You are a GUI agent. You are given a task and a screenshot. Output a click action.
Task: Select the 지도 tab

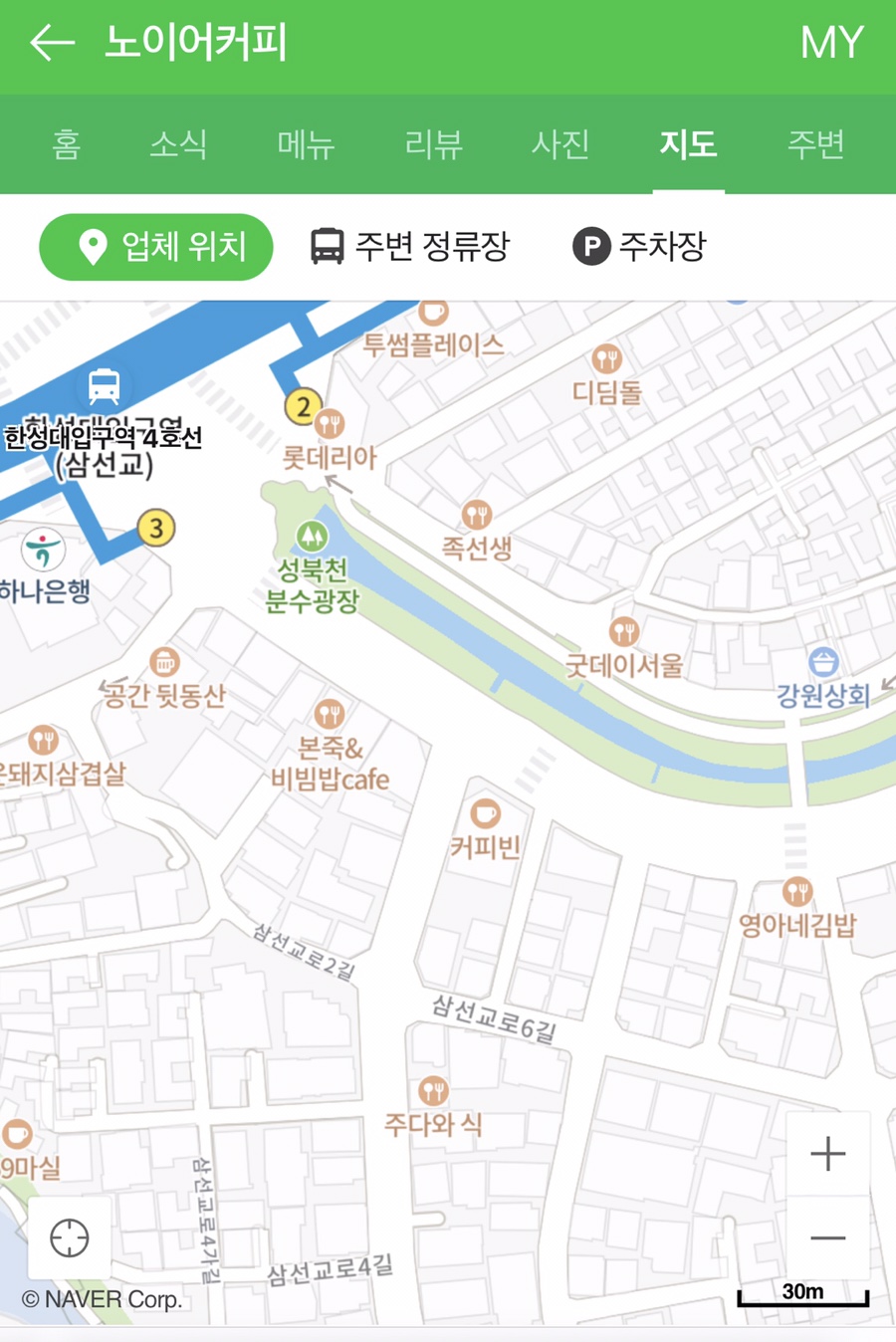[688, 144]
